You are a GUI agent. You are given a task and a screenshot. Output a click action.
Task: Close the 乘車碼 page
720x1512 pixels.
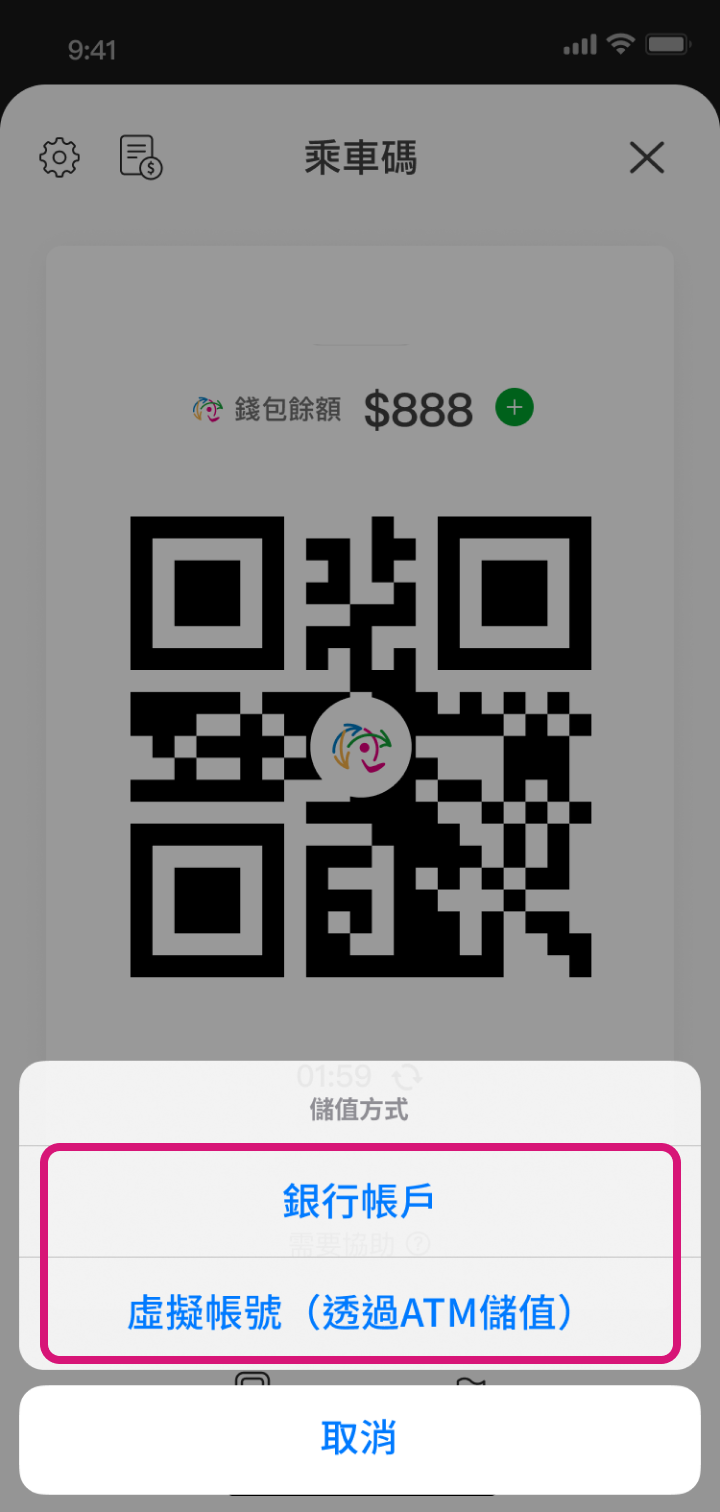(647, 158)
